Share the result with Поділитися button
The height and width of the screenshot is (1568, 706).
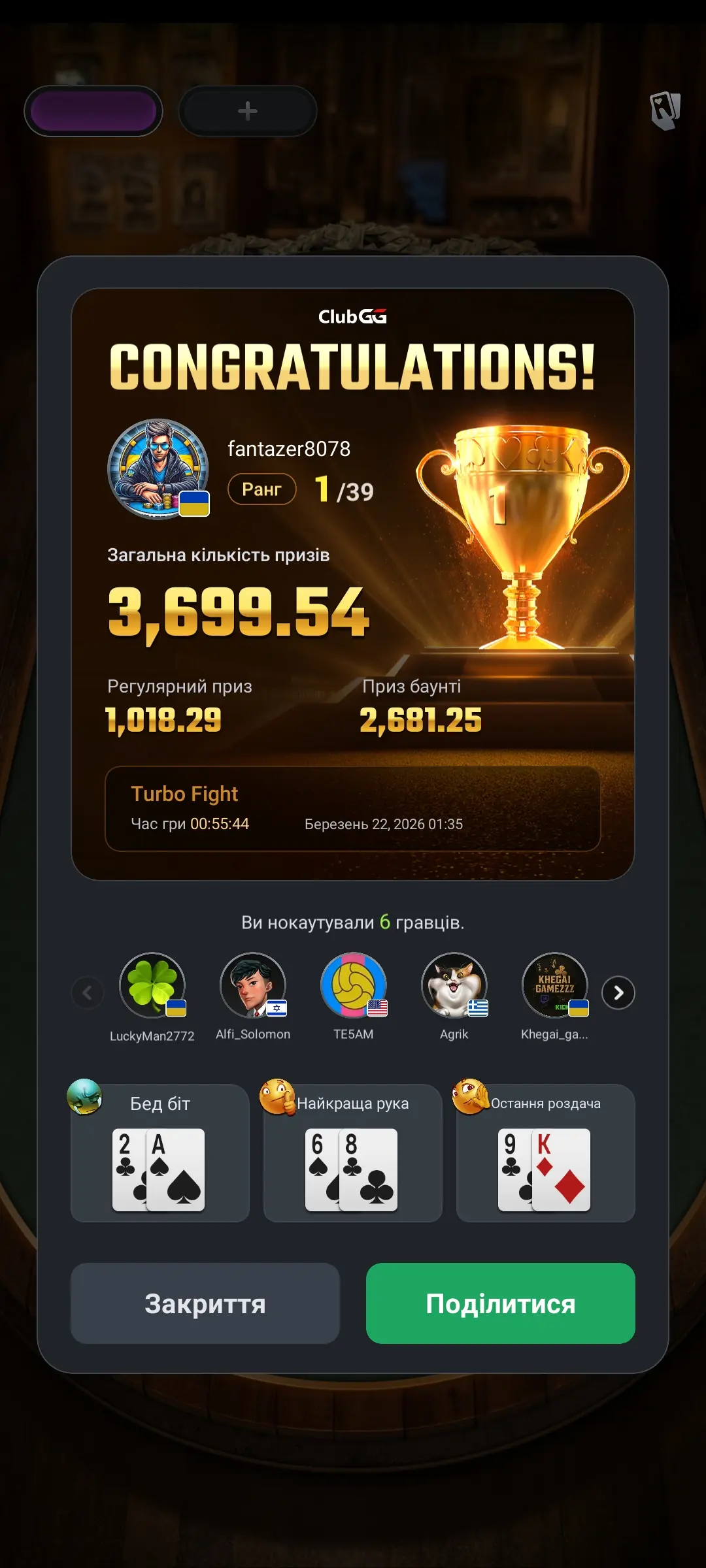pyautogui.click(x=500, y=1303)
